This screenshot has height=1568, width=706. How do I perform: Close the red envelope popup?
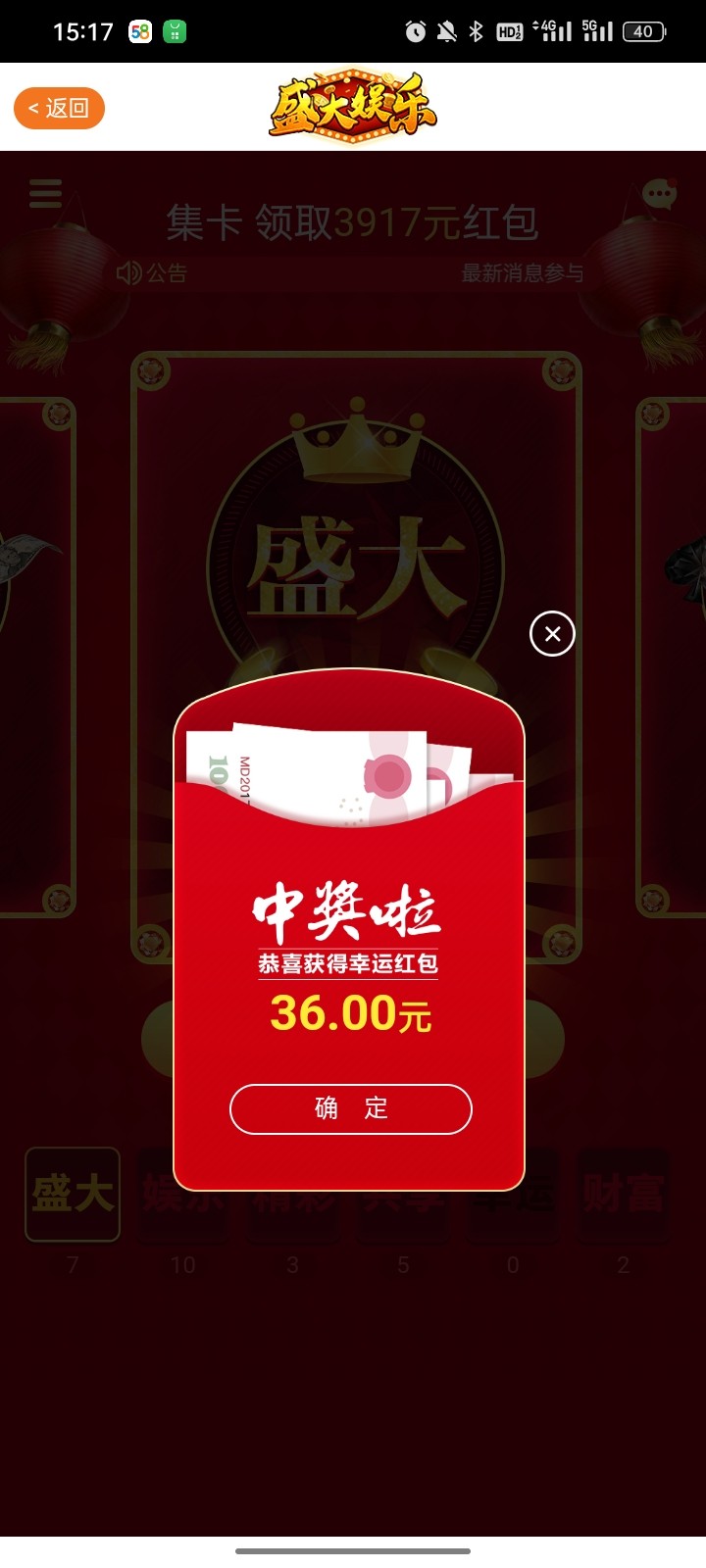coord(552,634)
